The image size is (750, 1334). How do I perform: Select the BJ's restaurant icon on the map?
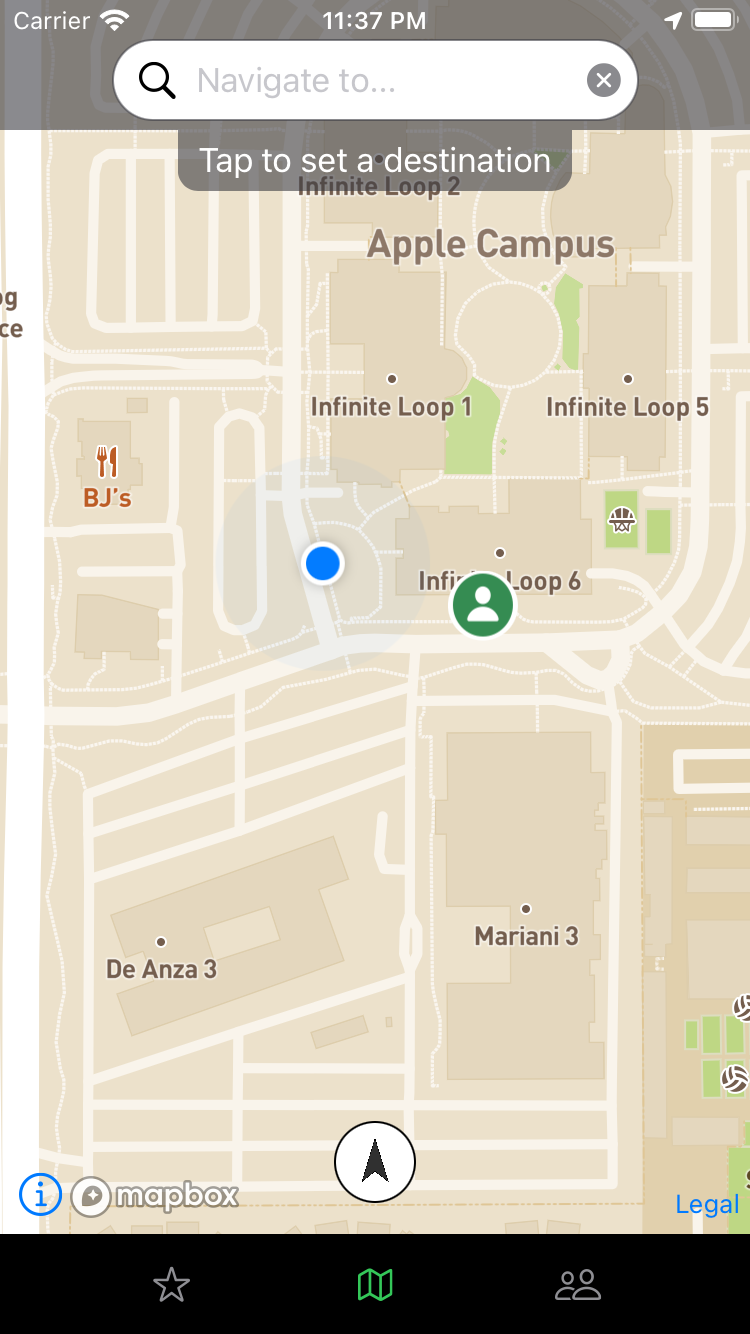pos(106,462)
